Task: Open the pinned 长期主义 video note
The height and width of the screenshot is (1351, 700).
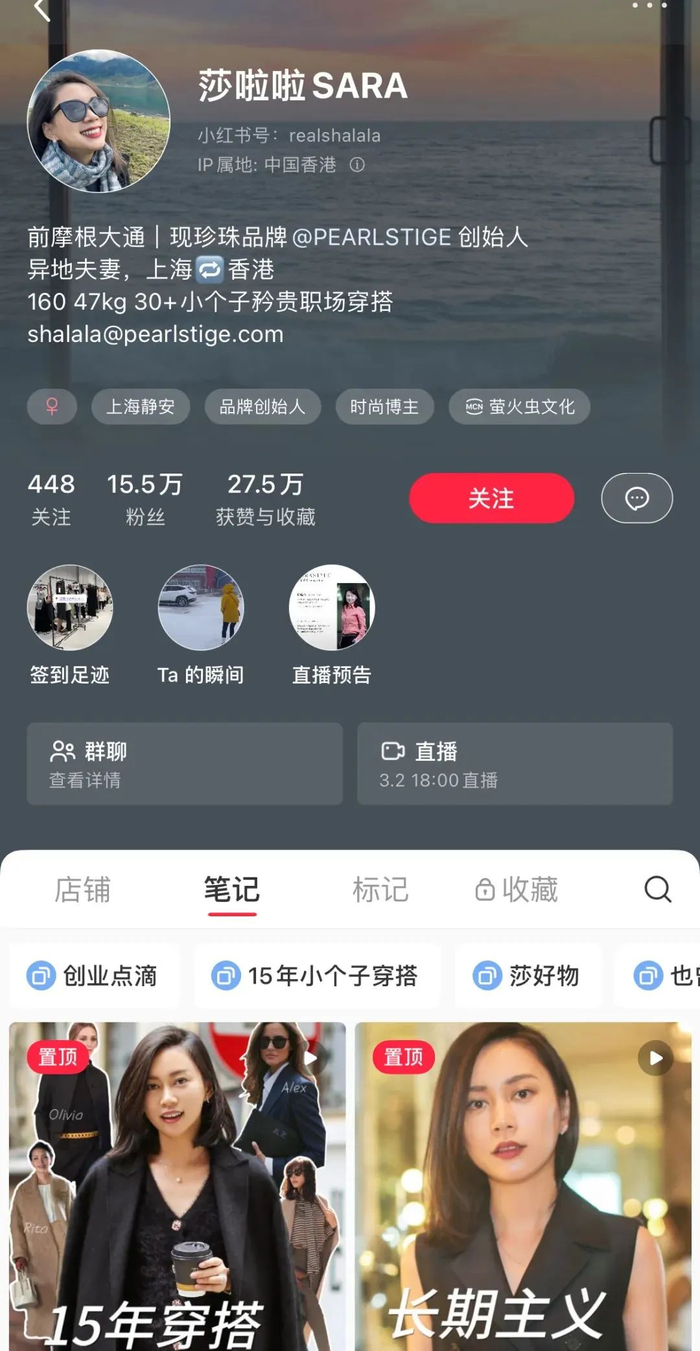Action: tap(523, 1190)
